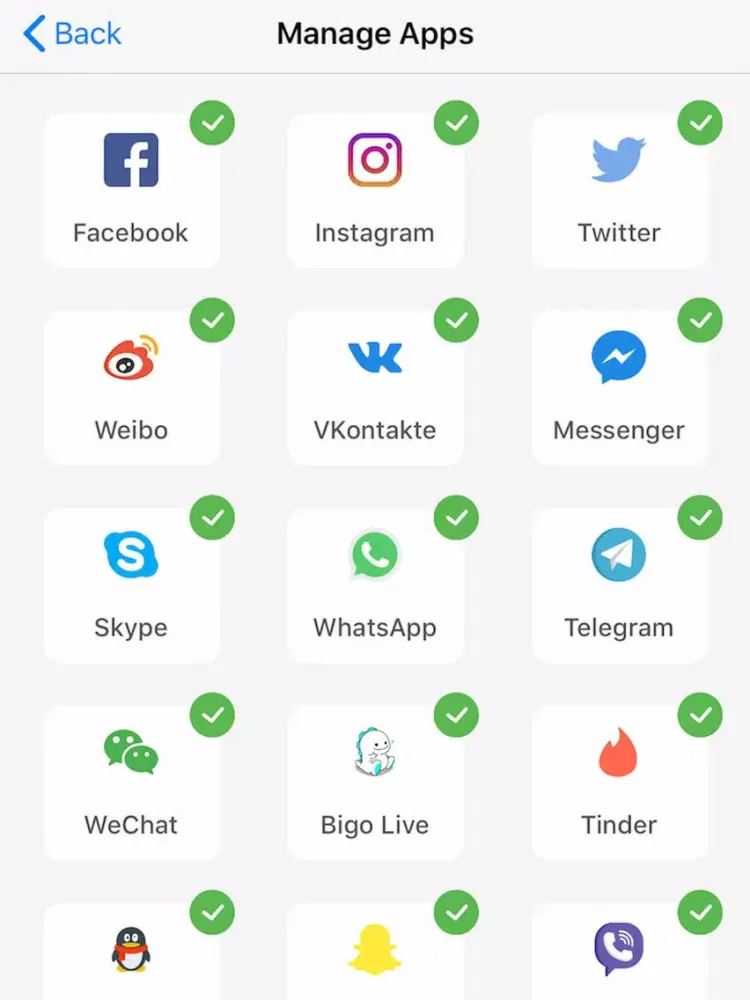This screenshot has height=1000, width=750.
Task: Uncheck the Snapchat ghost tile checkmark
Action: pos(456,913)
